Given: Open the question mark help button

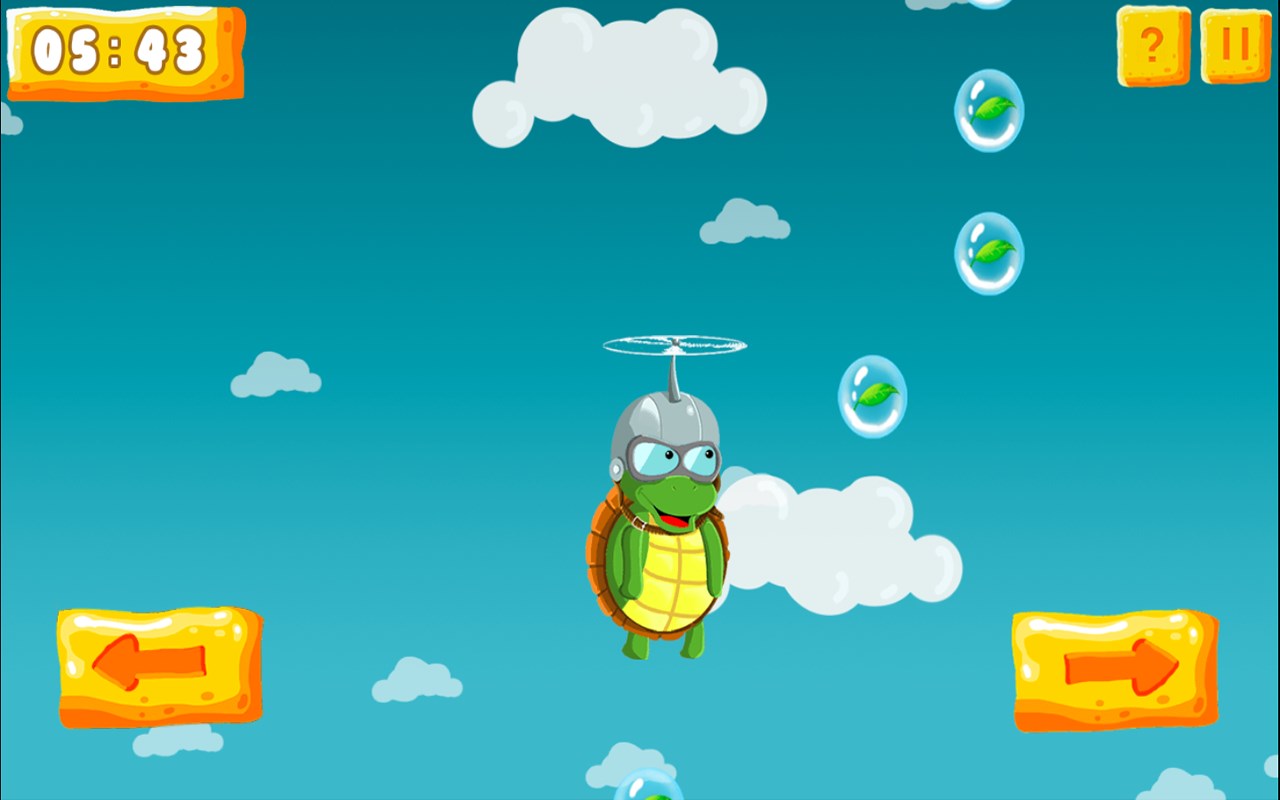Looking at the screenshot, I should (1153, 45).
